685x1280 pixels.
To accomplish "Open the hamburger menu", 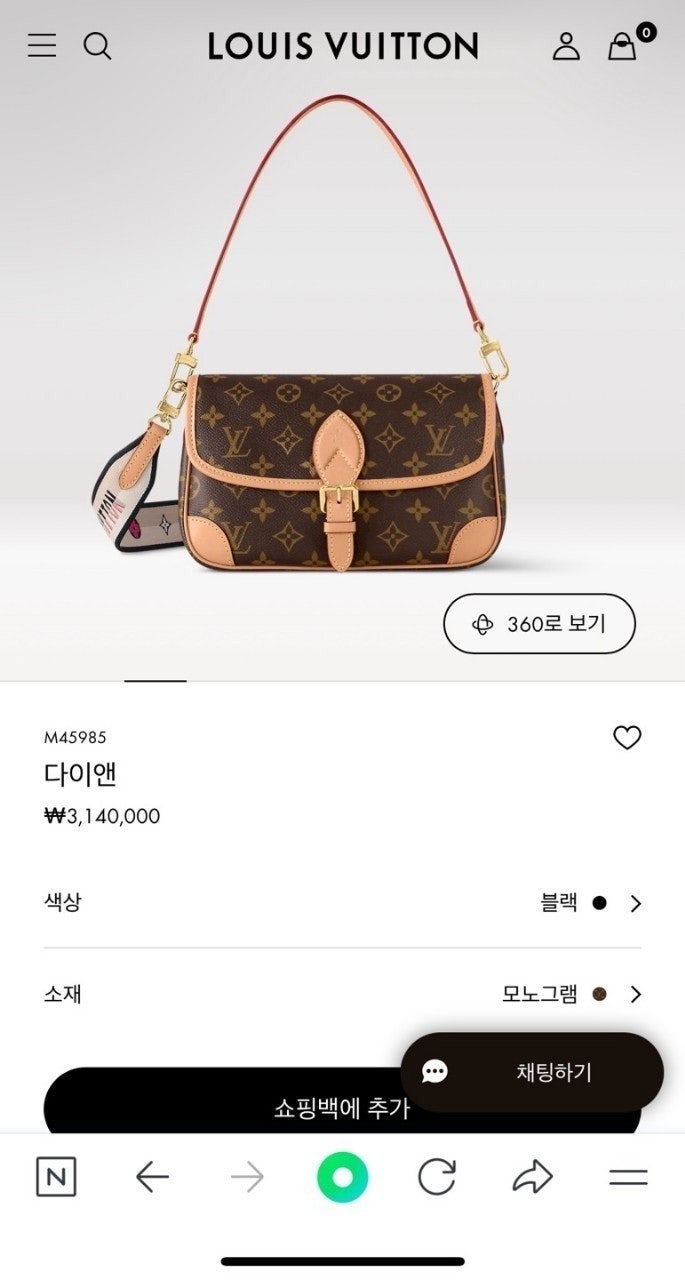I will point(42,45).
